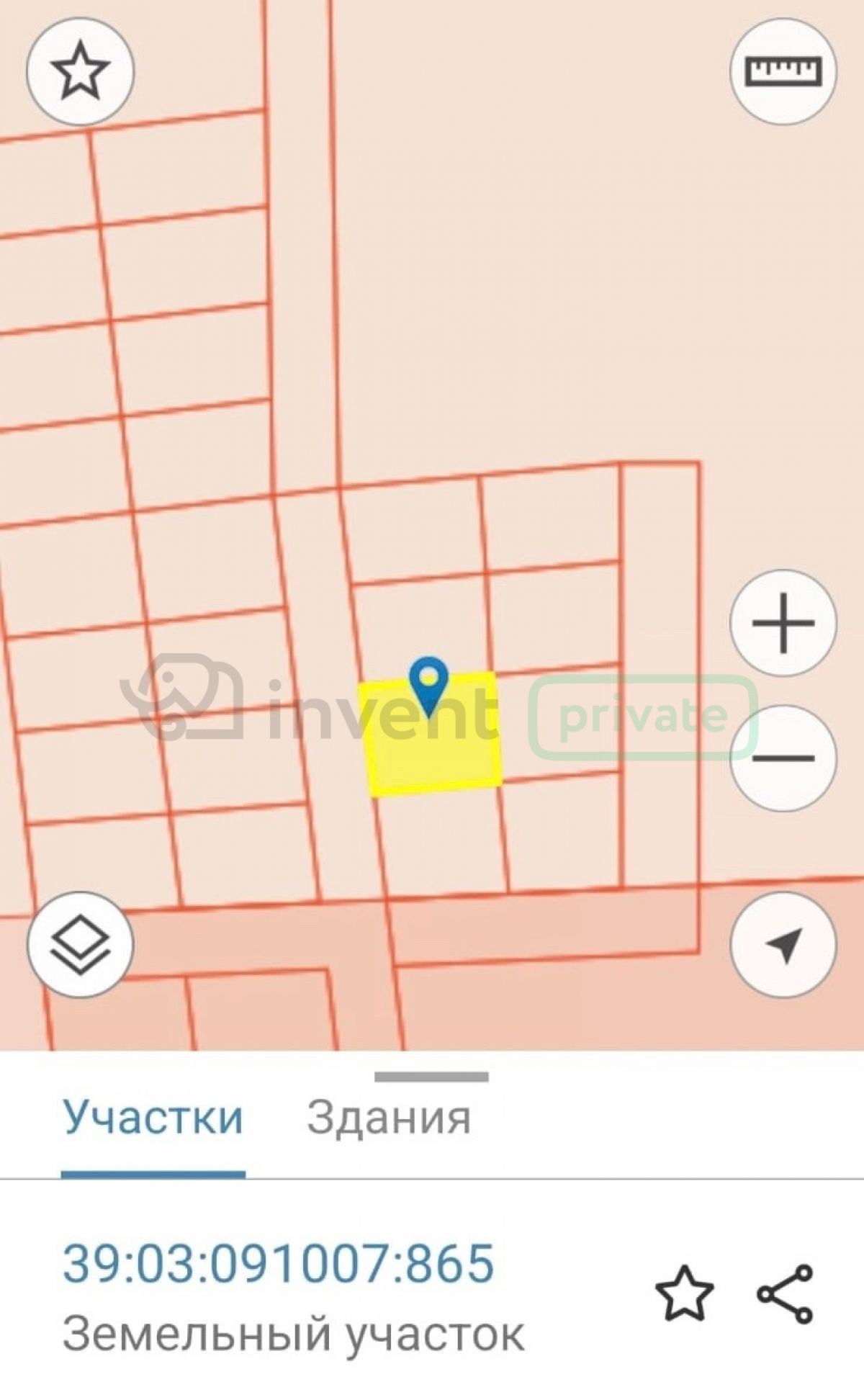Select the Участки tab
This screenshot has width=864, height=1400.
153,1118
